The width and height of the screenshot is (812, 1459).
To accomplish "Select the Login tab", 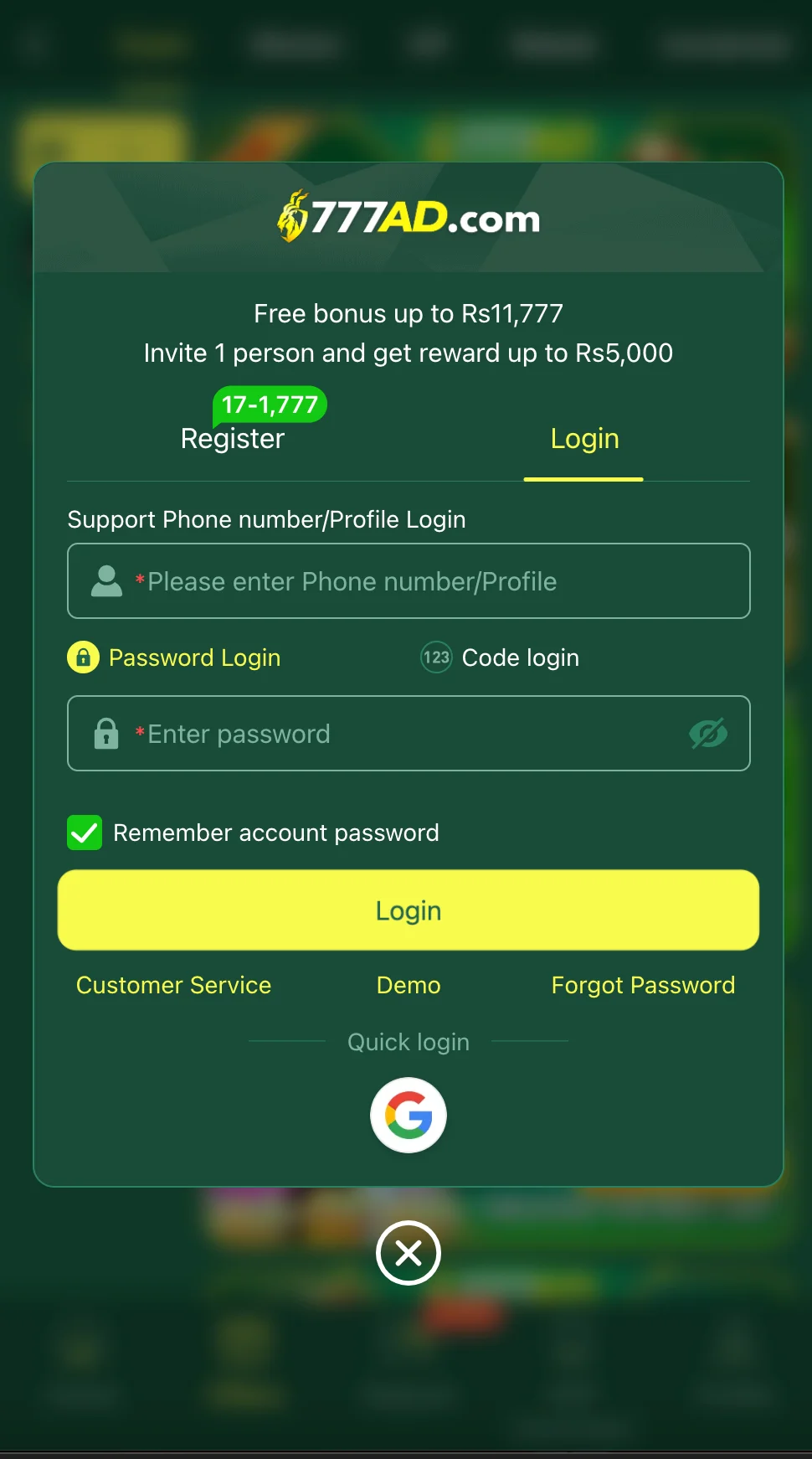I will tap(584, 439).
